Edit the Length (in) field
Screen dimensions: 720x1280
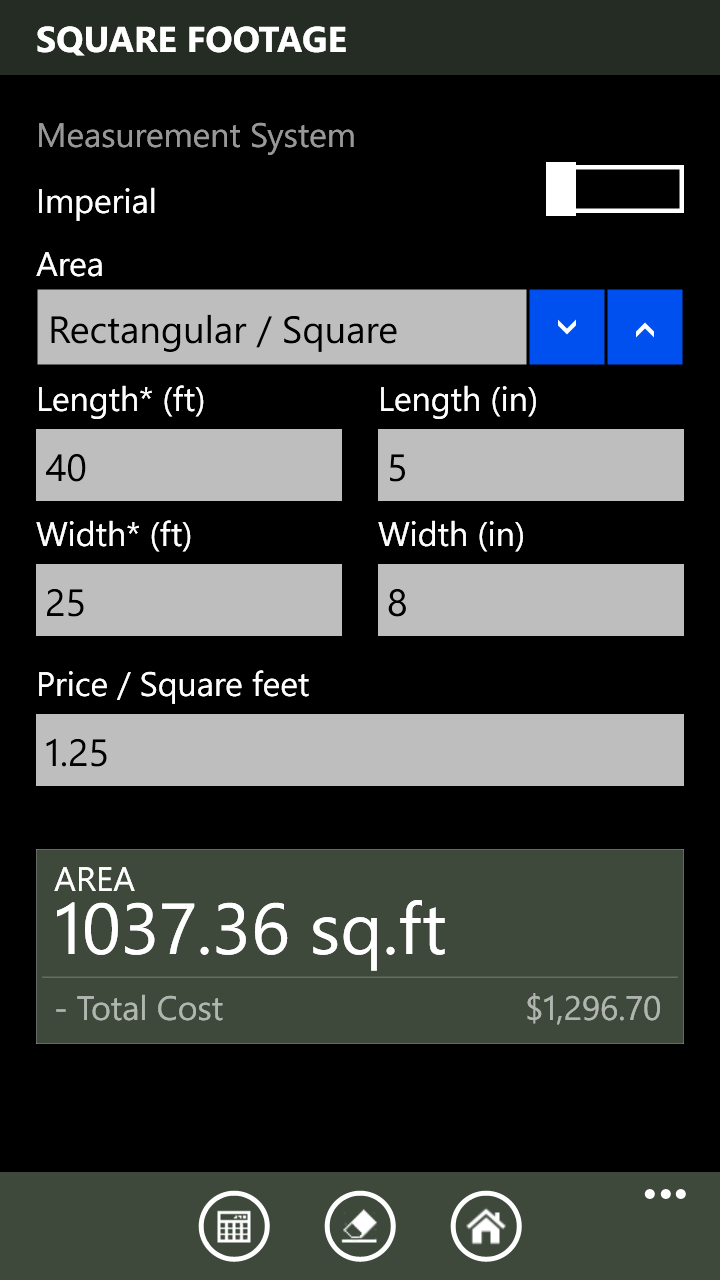pos(530,466)
